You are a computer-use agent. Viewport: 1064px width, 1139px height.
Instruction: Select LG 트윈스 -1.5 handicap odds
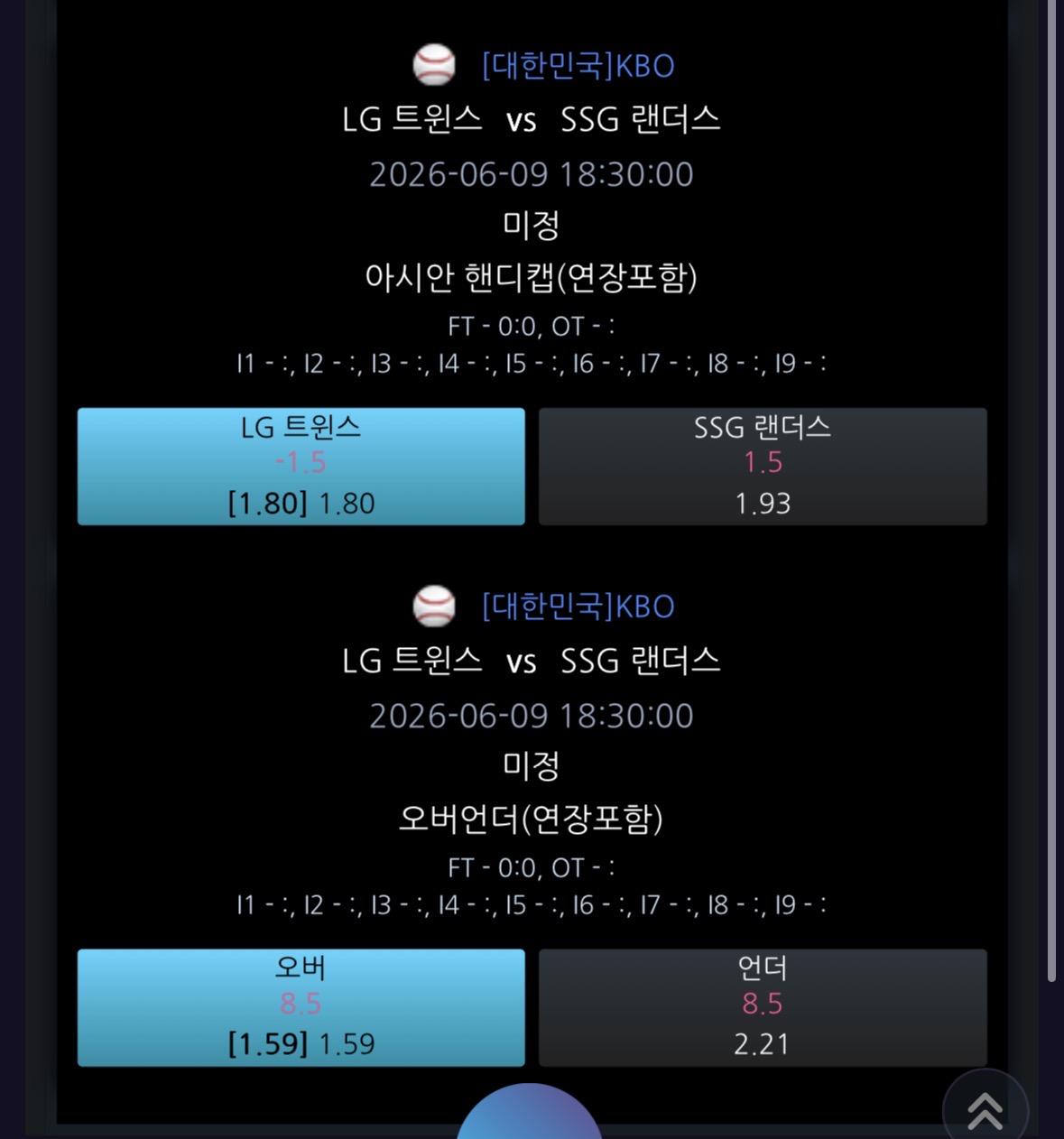click(301, 466)
